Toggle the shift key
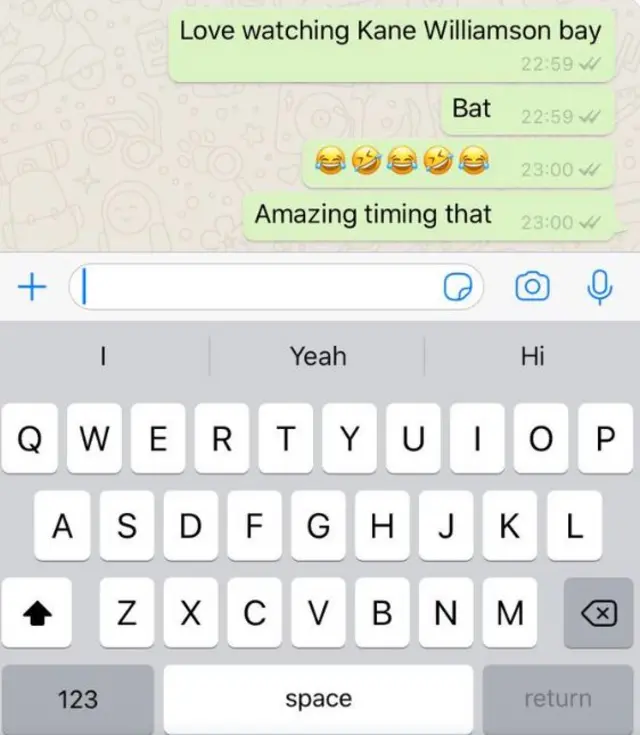The image size is (640, 735). point(37,613)
